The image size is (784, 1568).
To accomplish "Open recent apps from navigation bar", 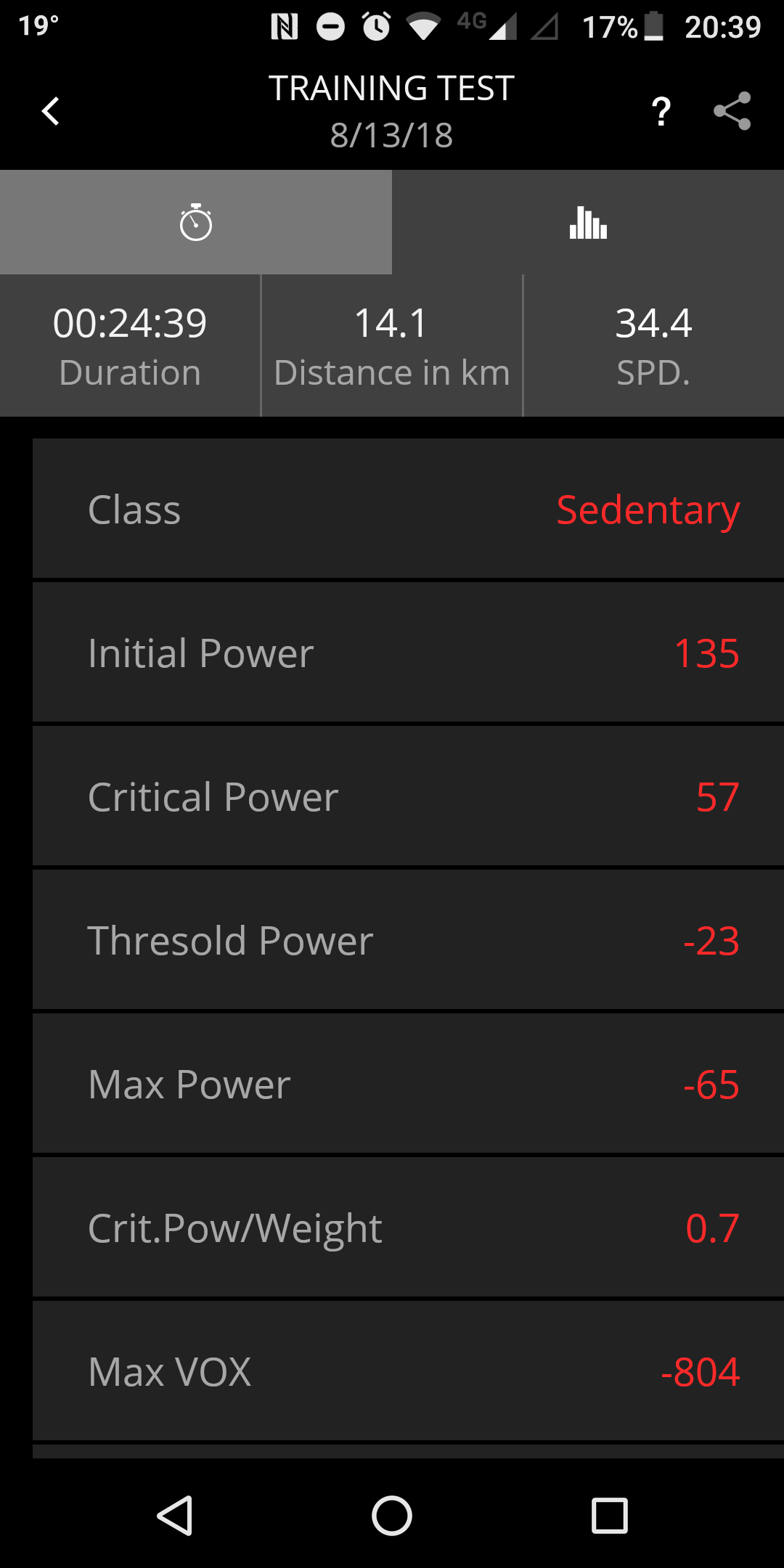I will (x=610, y=1516).
